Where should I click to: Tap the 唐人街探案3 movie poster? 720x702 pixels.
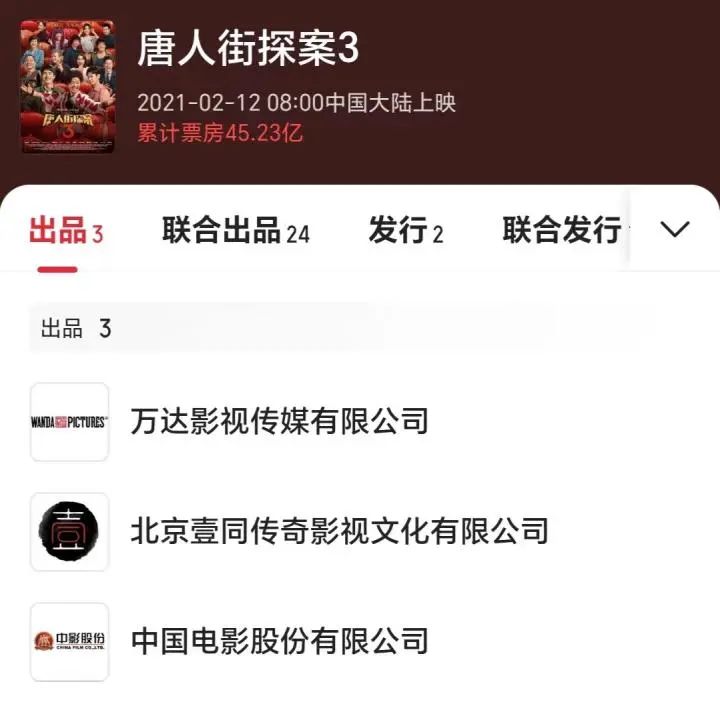tap(68, 87)
